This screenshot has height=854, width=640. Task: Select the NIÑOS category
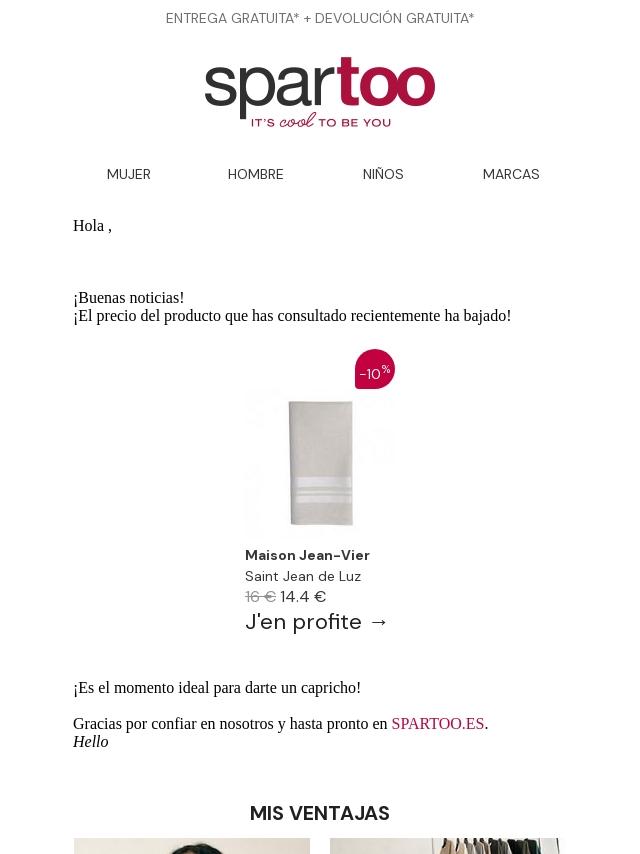point(383,174)
